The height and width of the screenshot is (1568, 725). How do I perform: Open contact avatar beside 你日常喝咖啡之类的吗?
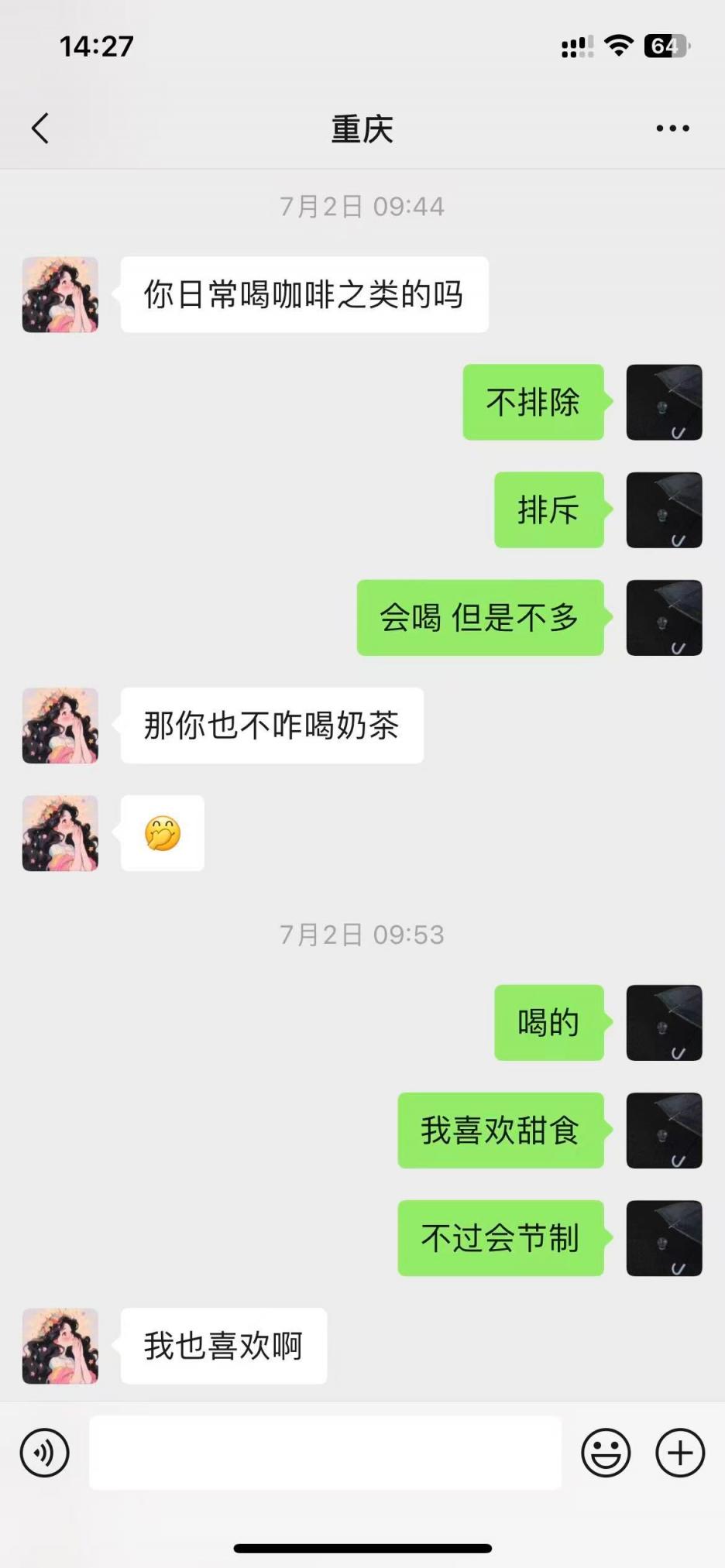point(60,295)
